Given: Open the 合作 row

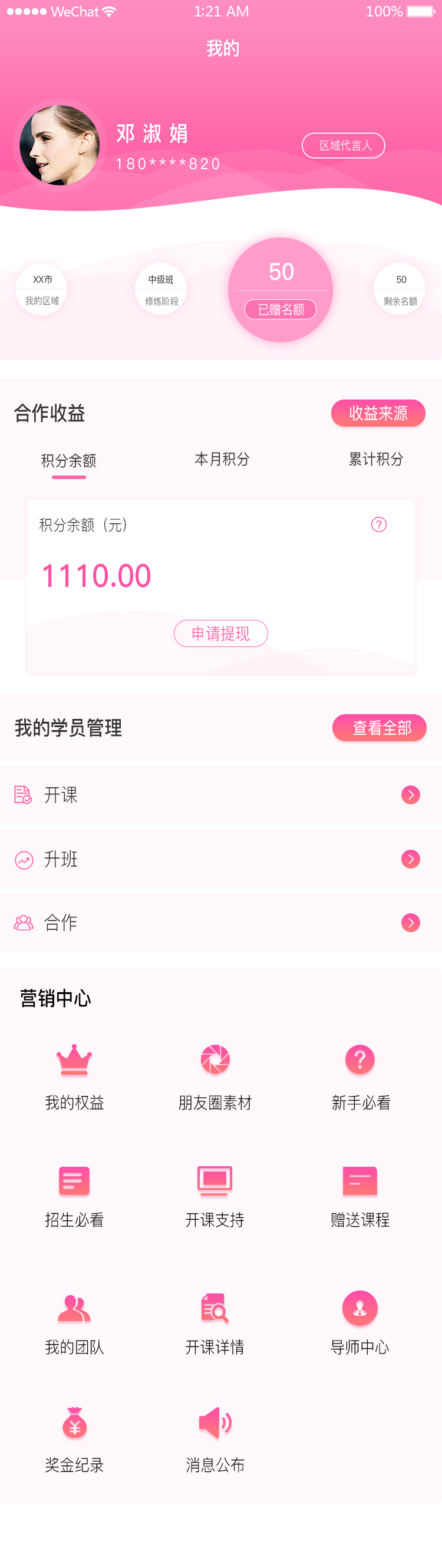Looking at the screenshot, I should pyautogui.click(x=221, y=923).
